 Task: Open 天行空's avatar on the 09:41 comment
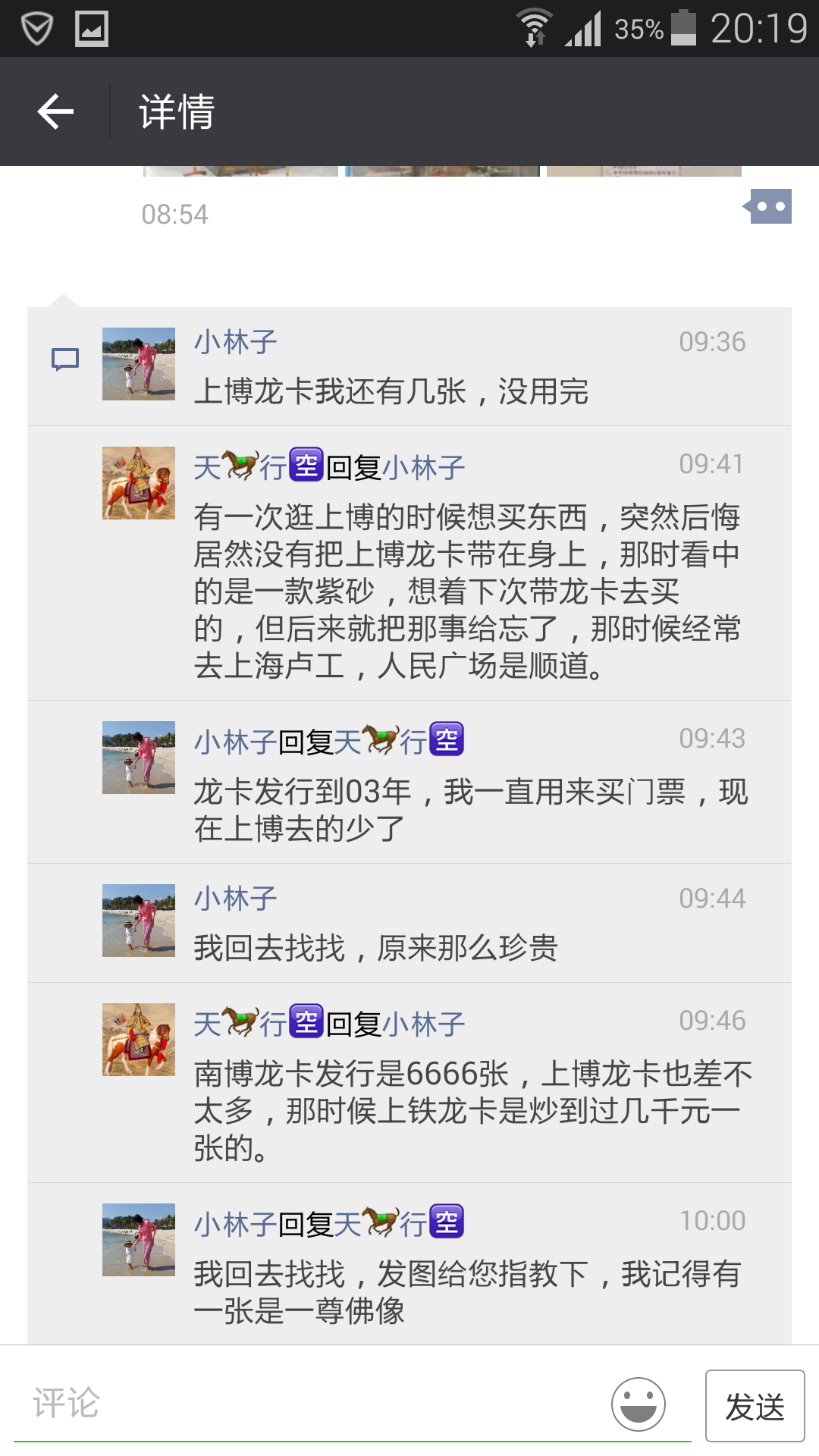[139, 483]
